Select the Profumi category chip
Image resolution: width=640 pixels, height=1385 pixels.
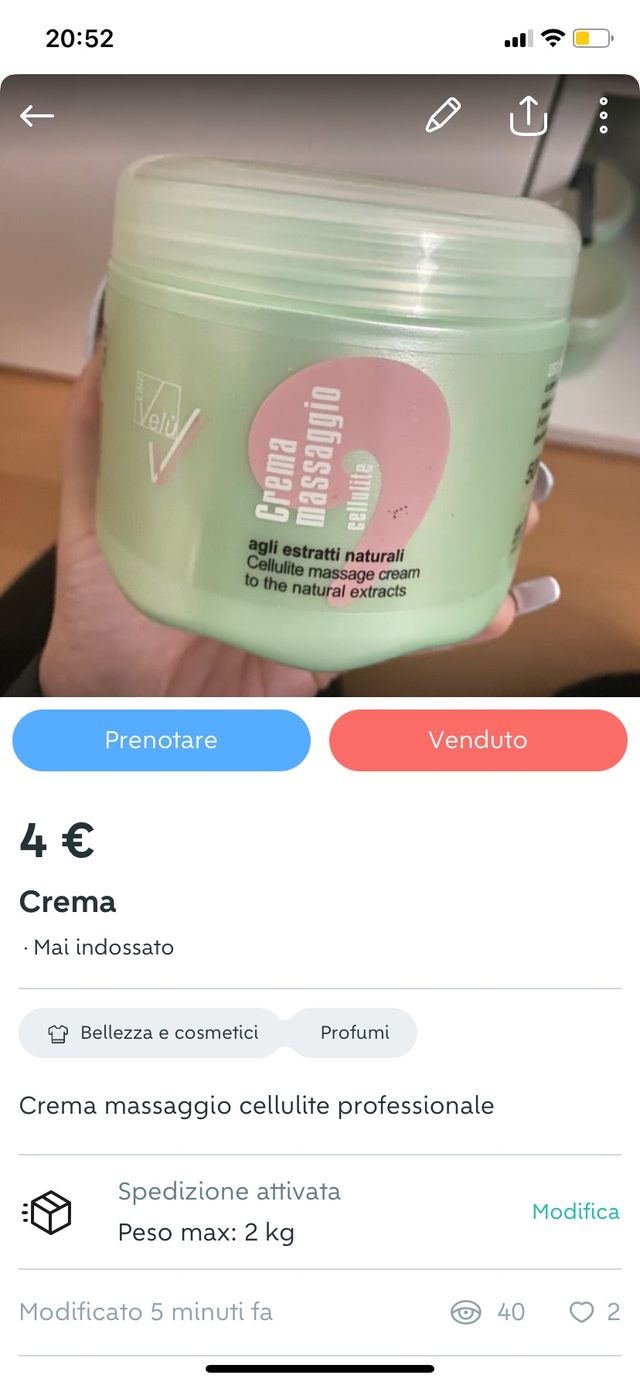(354, 1033)
